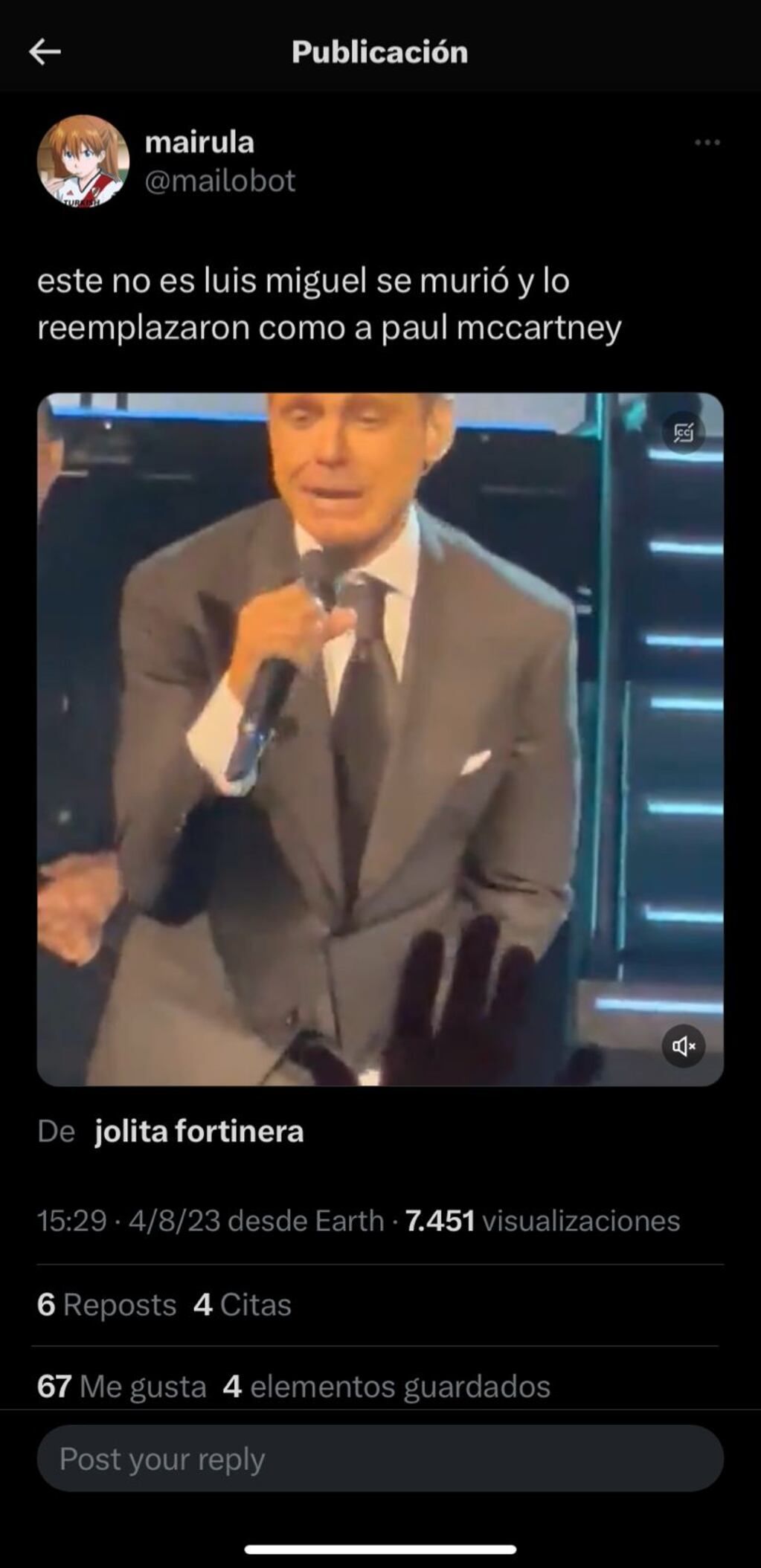This screenshot has width=761, height=1568.
Task: View the @mailobot profile handle
Action: 221,181
